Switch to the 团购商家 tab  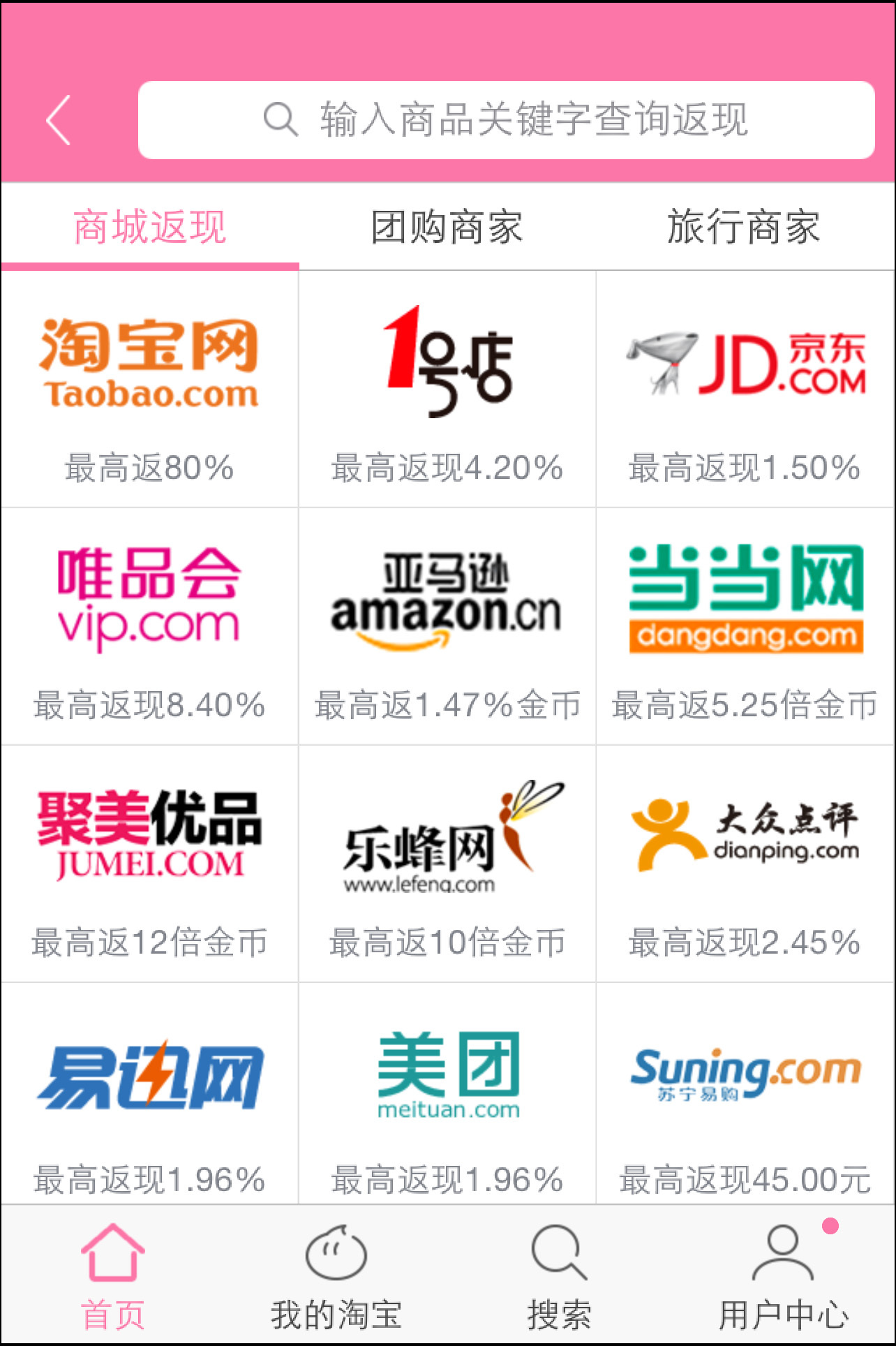pos(447,228)
